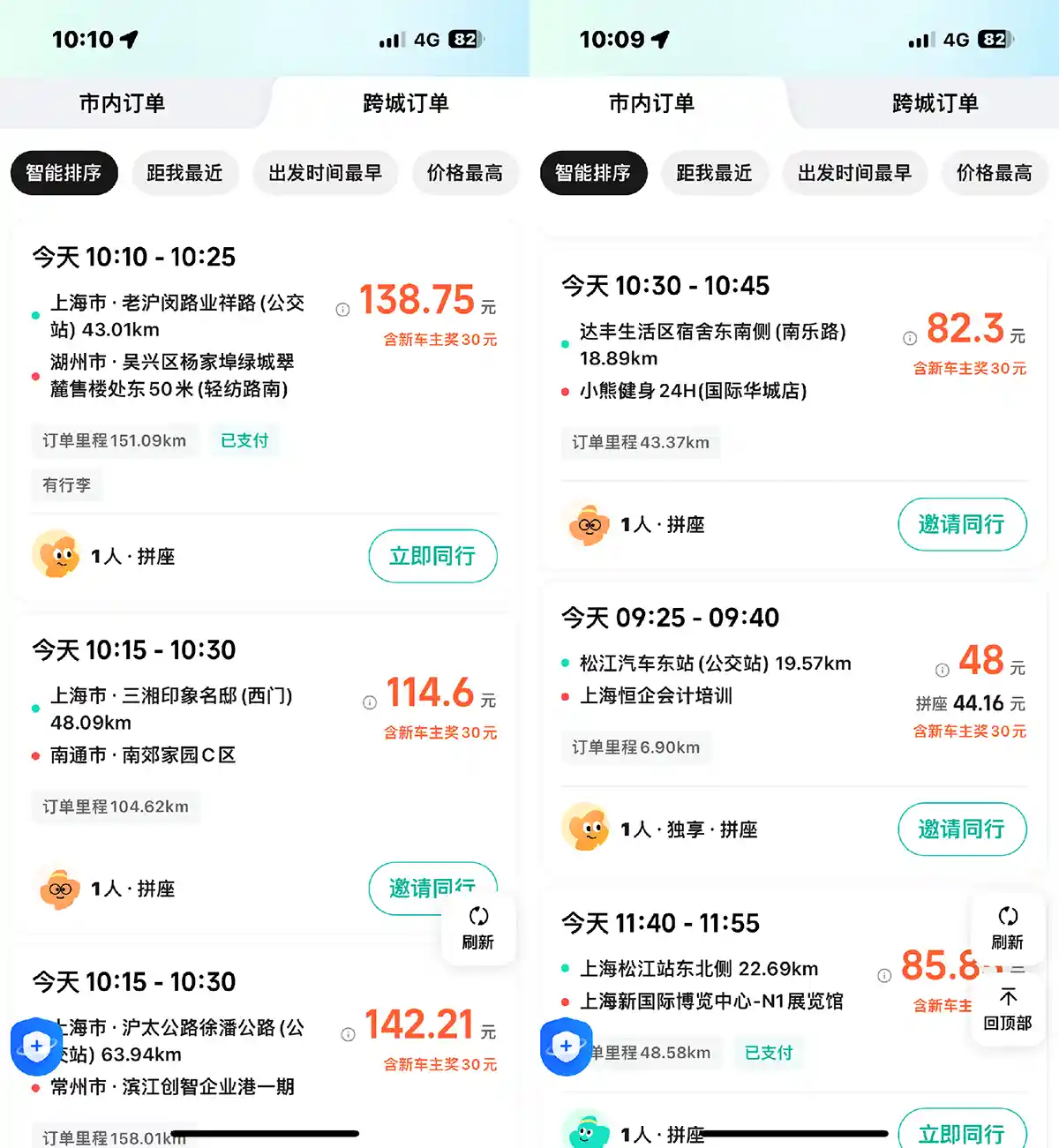1059x1148 pixels.
Task: Select the 出发时间最早 earliest departure filter
Action: pos(325,173)
